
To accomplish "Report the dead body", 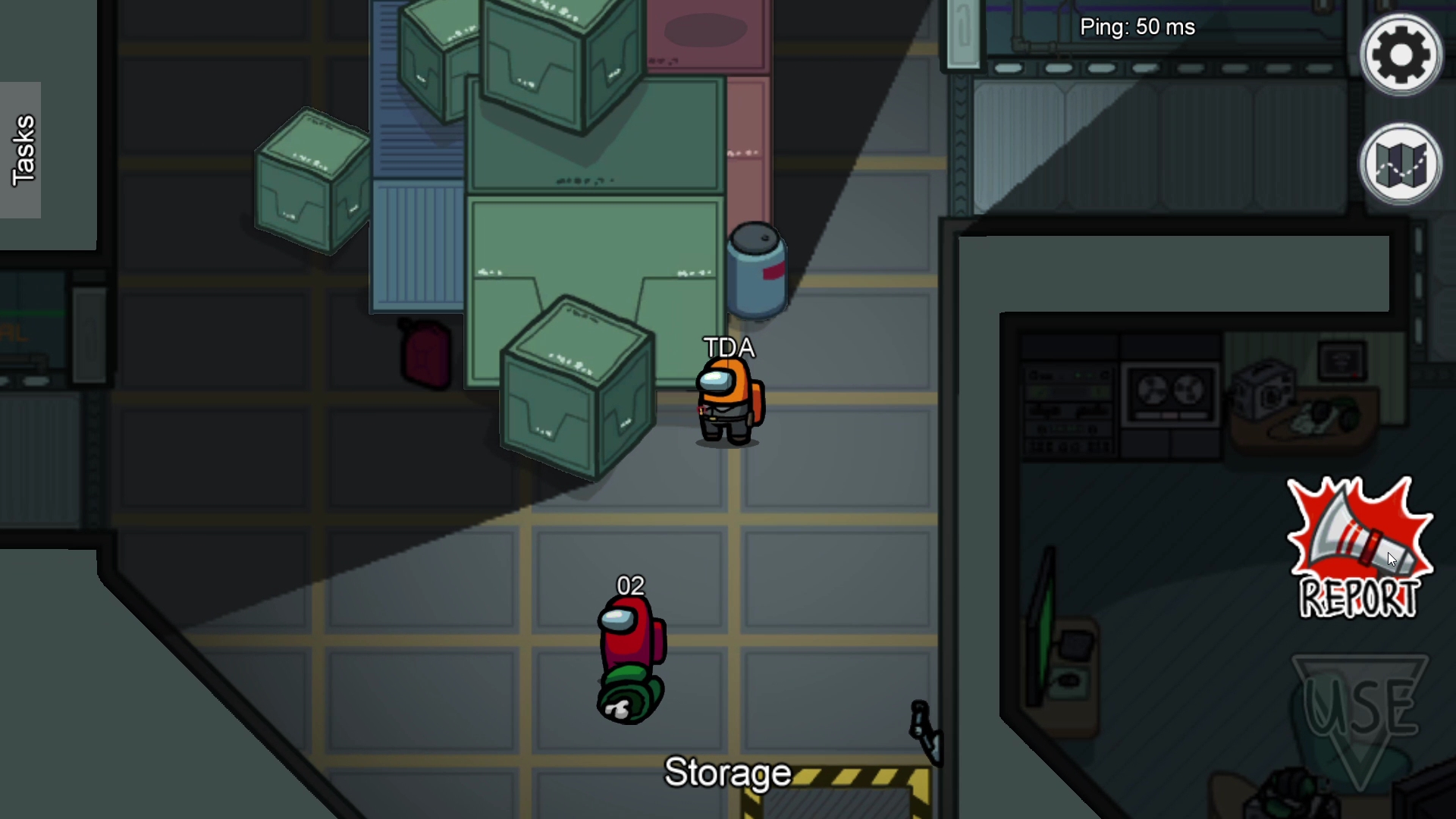I will click(1360, 548).
